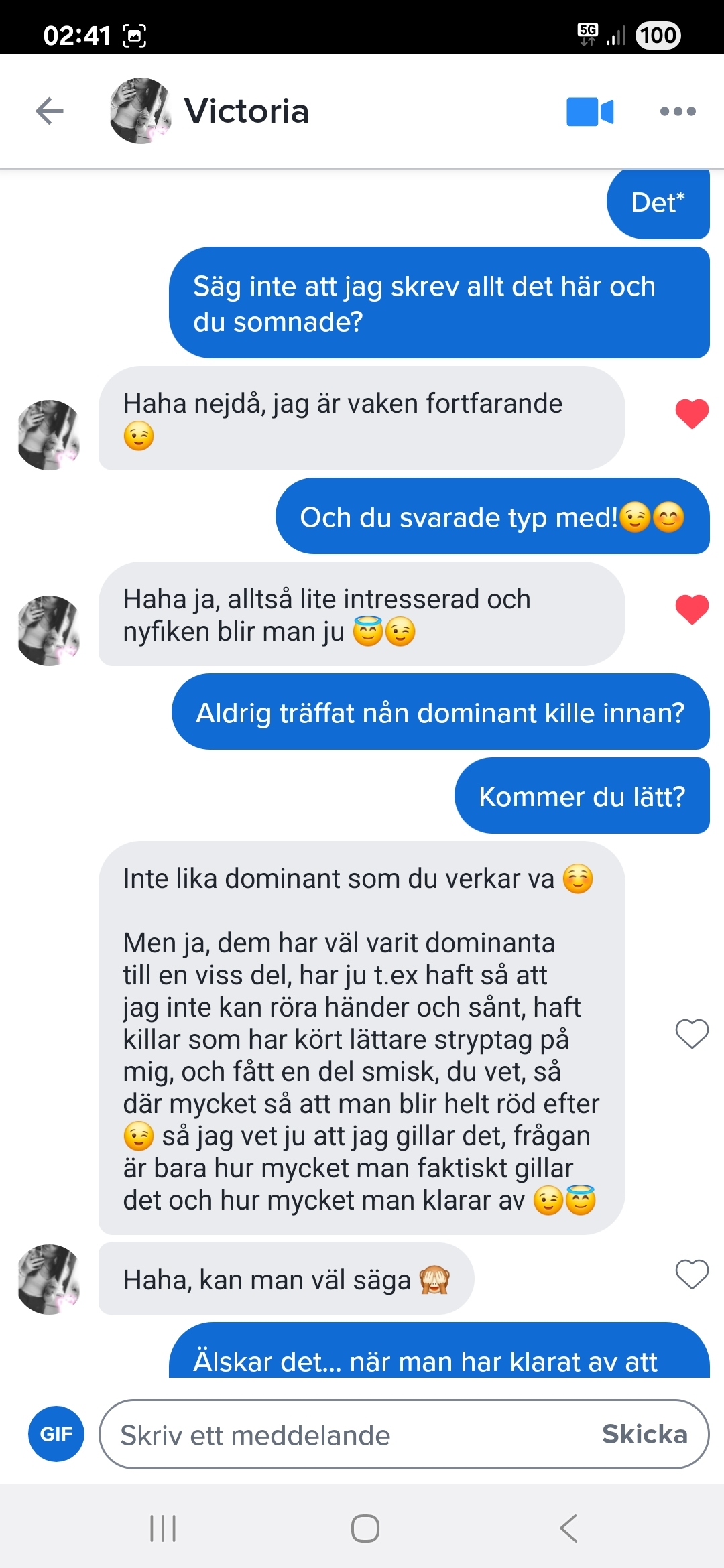Open recent apps from navigation bar

click(x=163, y=1528)
